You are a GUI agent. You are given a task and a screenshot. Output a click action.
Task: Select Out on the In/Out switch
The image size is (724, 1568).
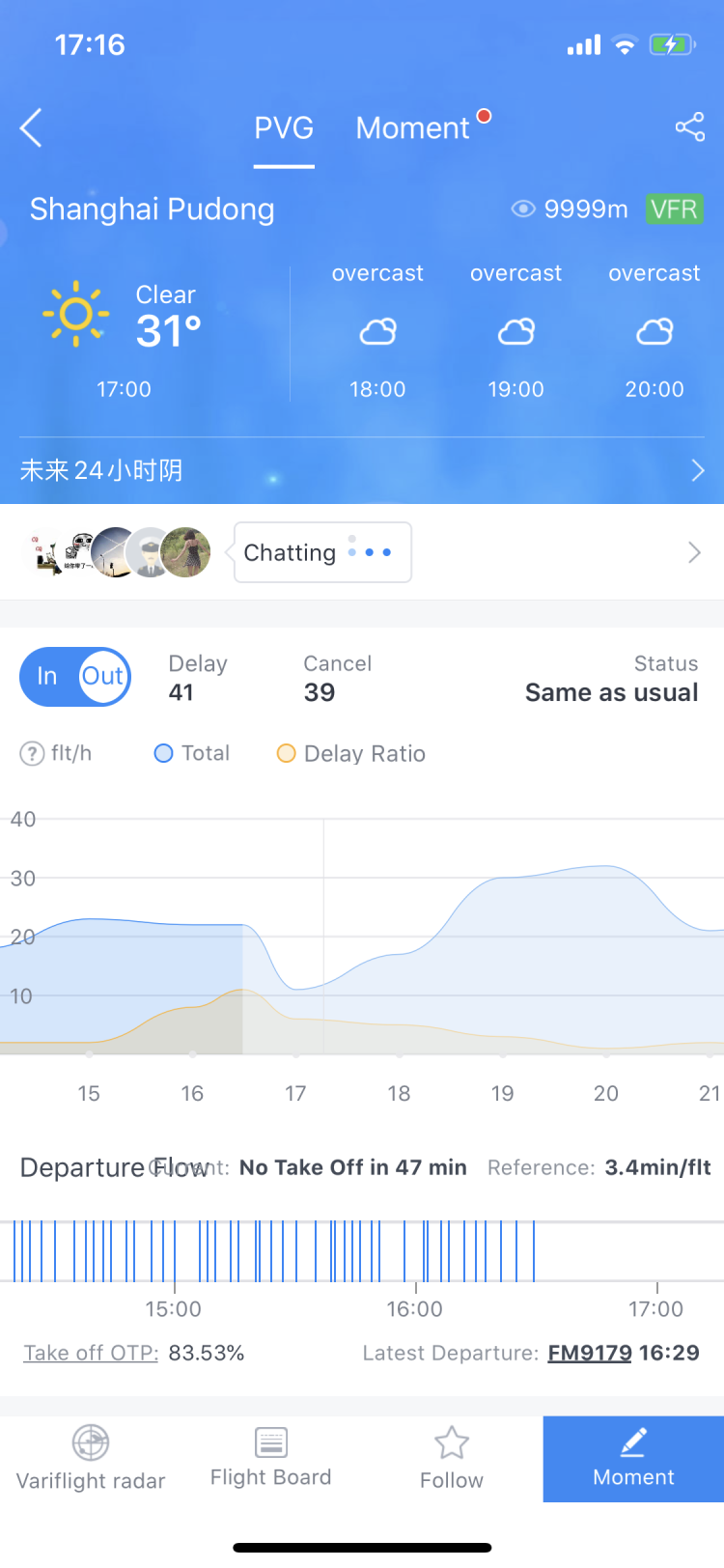[102, 676]
